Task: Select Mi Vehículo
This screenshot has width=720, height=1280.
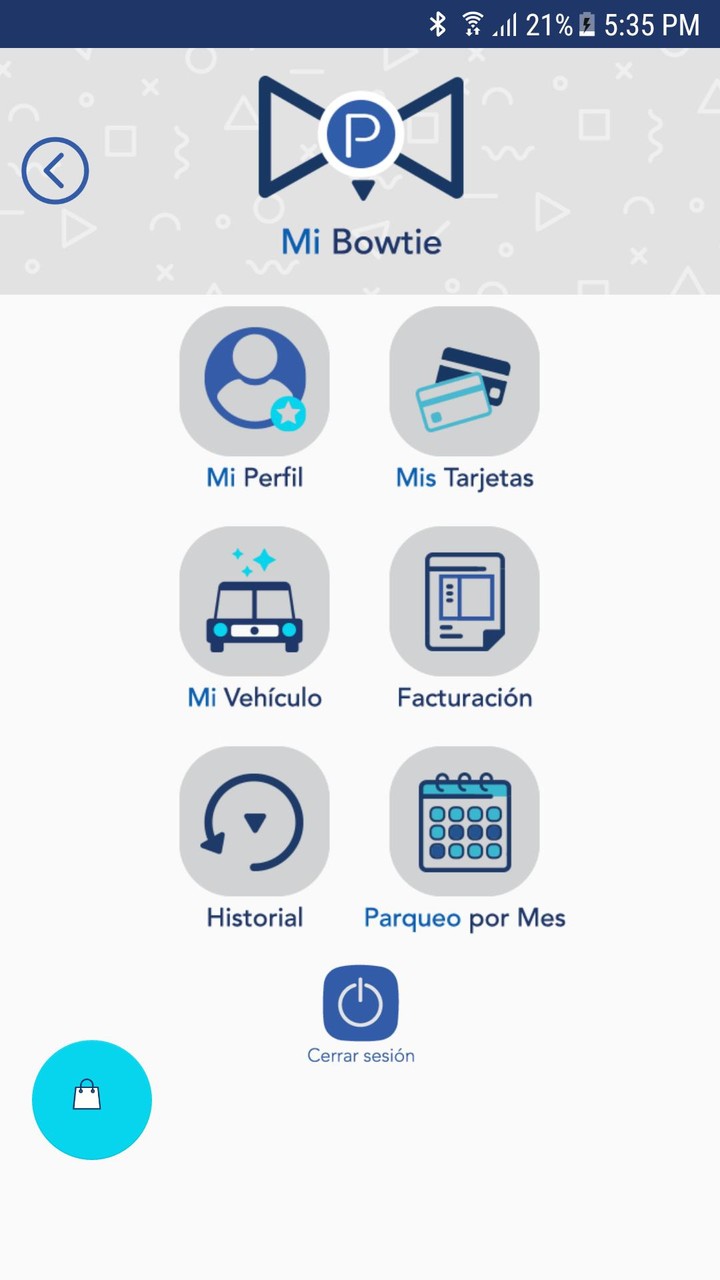Action: pyautogui.click(x=254, y=602)
